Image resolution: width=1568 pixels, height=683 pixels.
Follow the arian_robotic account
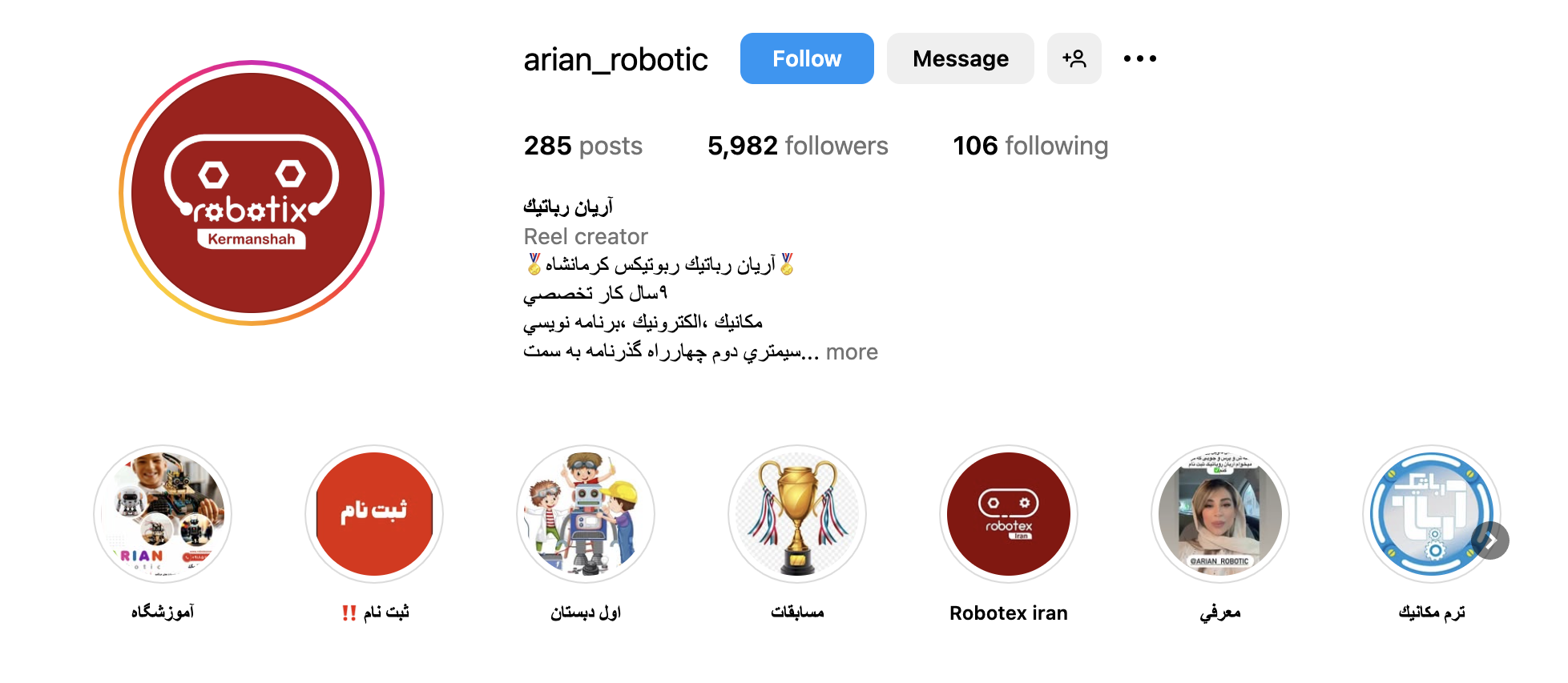click(806, 58)
